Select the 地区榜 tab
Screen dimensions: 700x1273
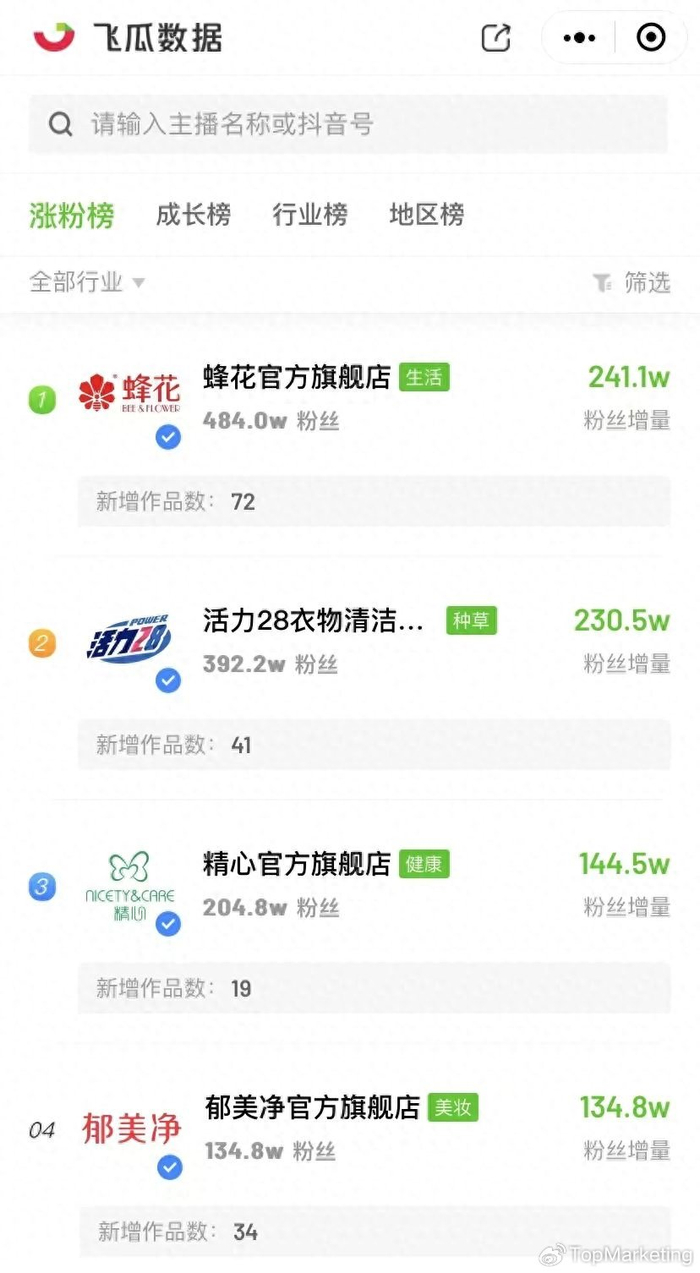pyautogui.click(x=427, y=215)
